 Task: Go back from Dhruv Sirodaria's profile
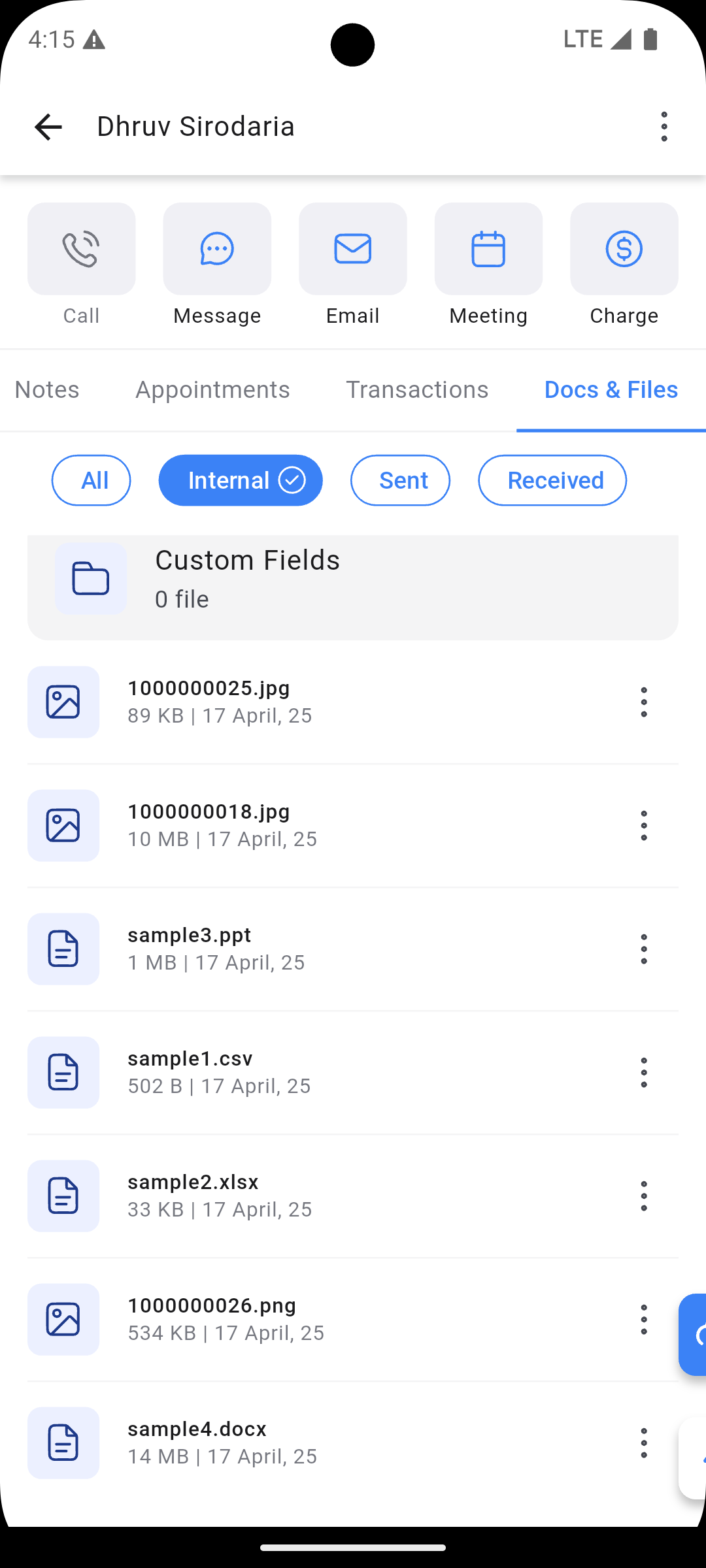(x=48, y=127)
